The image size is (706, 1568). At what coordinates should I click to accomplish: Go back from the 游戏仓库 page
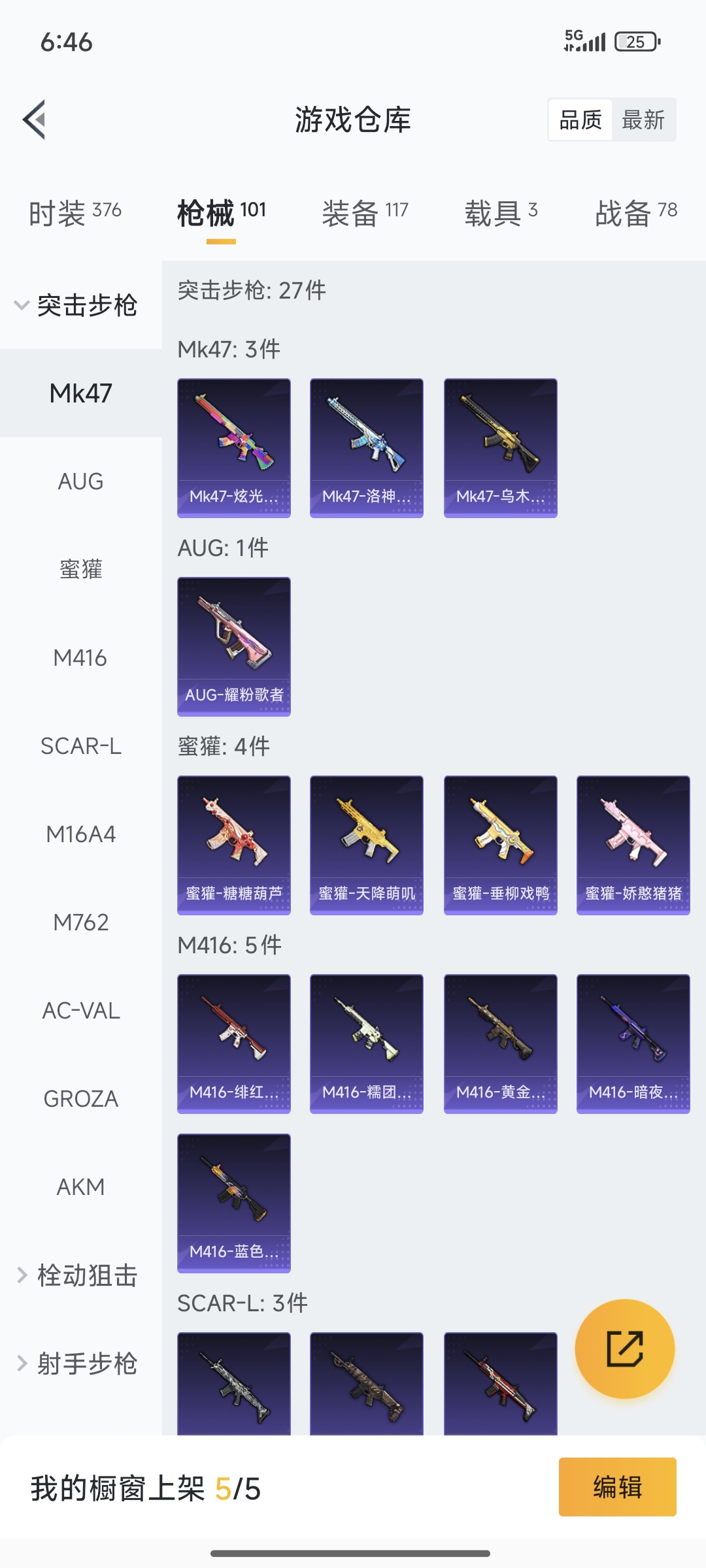pos(35,120)
